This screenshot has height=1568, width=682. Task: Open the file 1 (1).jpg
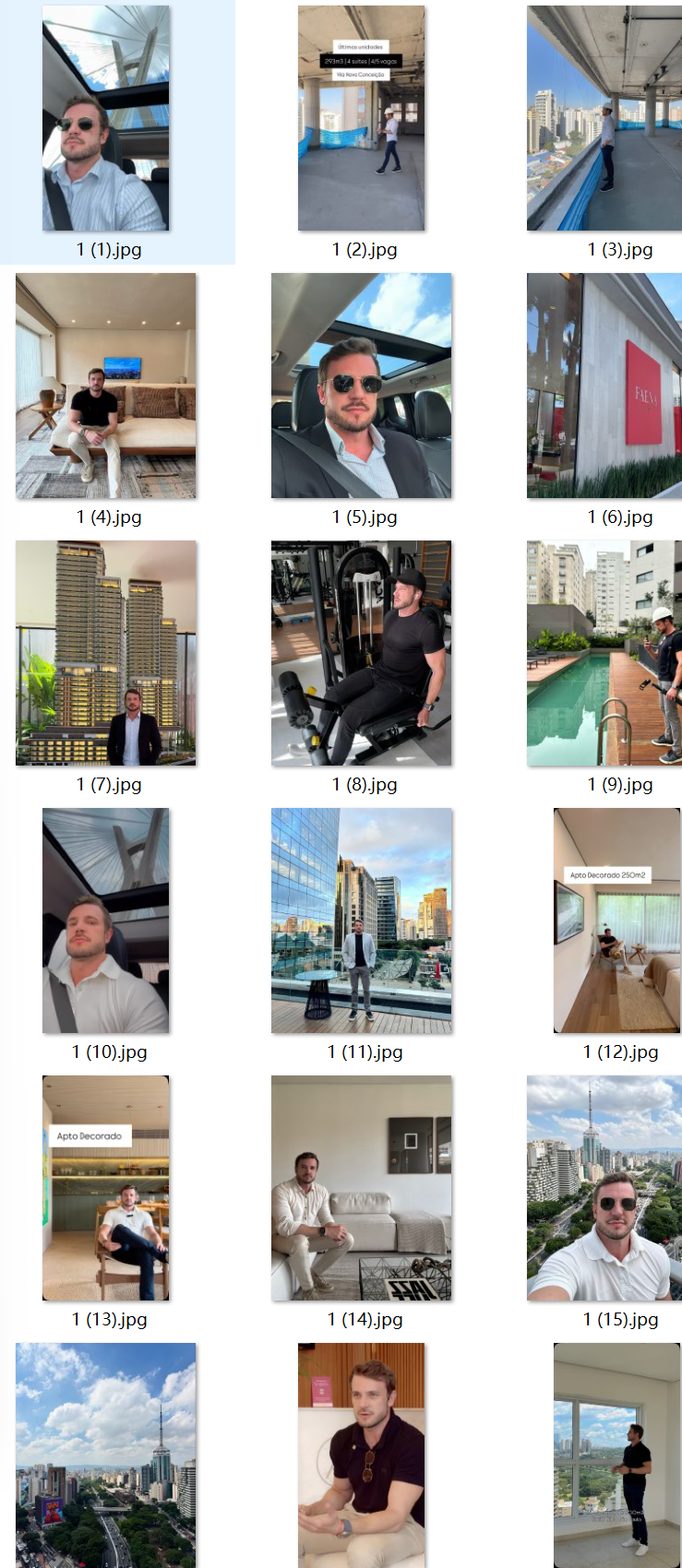(106, 118)
